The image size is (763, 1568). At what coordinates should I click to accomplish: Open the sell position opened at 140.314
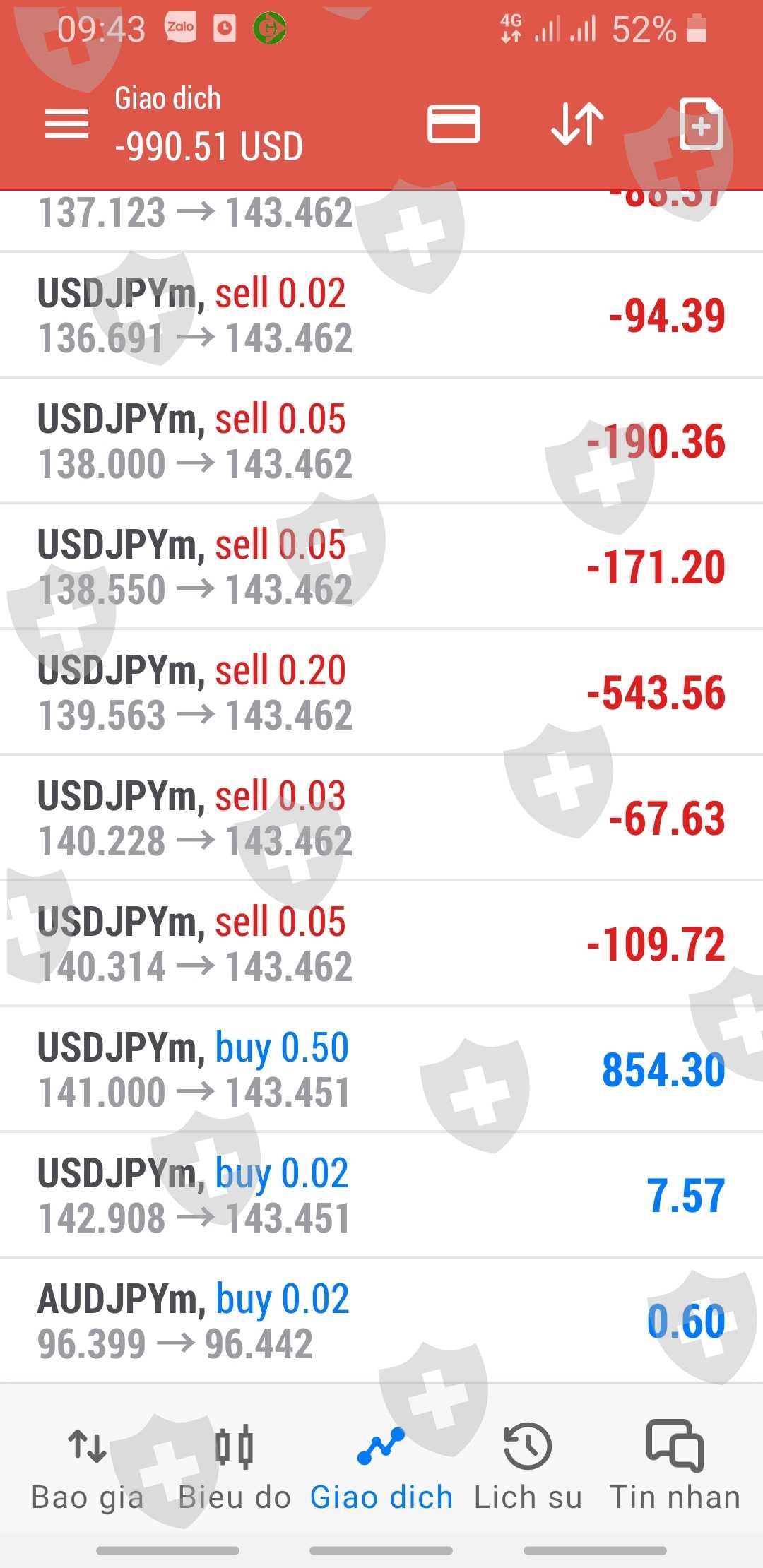[x=381, y=944]
